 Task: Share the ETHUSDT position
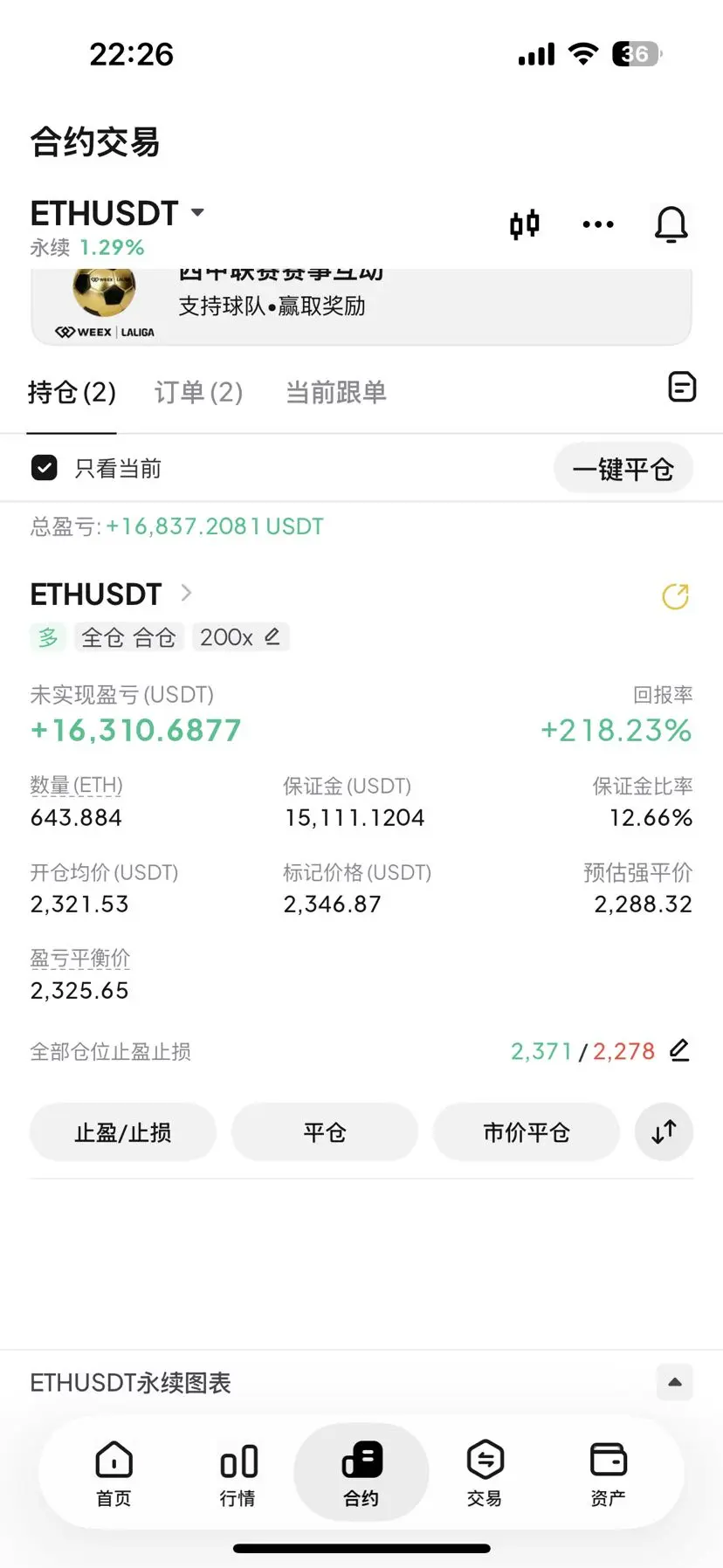pyautogui.click(x=675, y=596)
